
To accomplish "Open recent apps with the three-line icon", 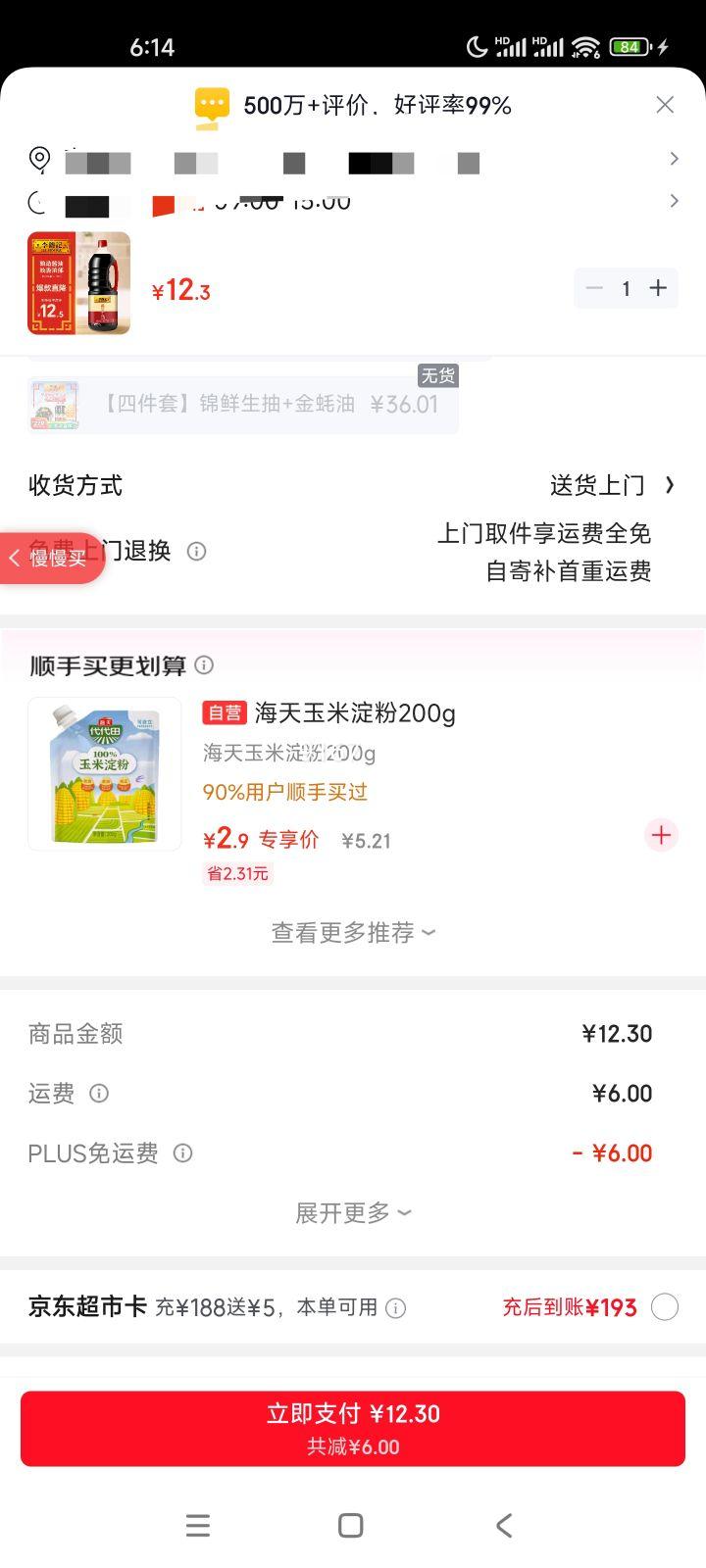I will pos(198,1525).
